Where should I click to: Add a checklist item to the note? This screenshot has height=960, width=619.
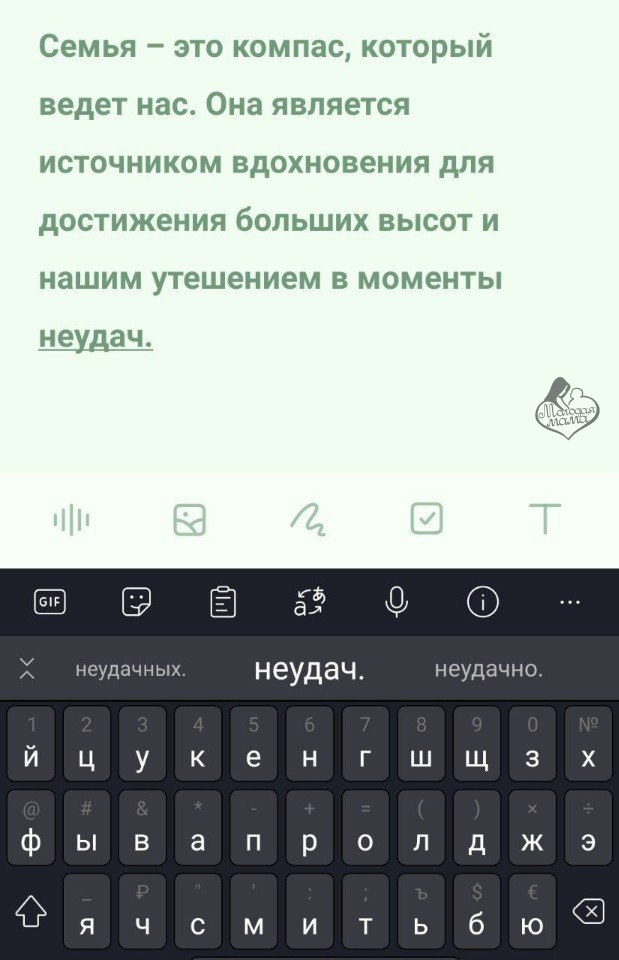427,519
